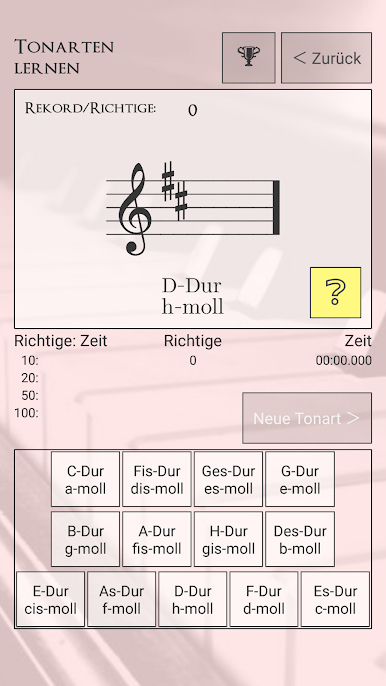This screenshot has height=686, width=386.
Task: Select B-Dur g-moll
Action: pos(85,539)
